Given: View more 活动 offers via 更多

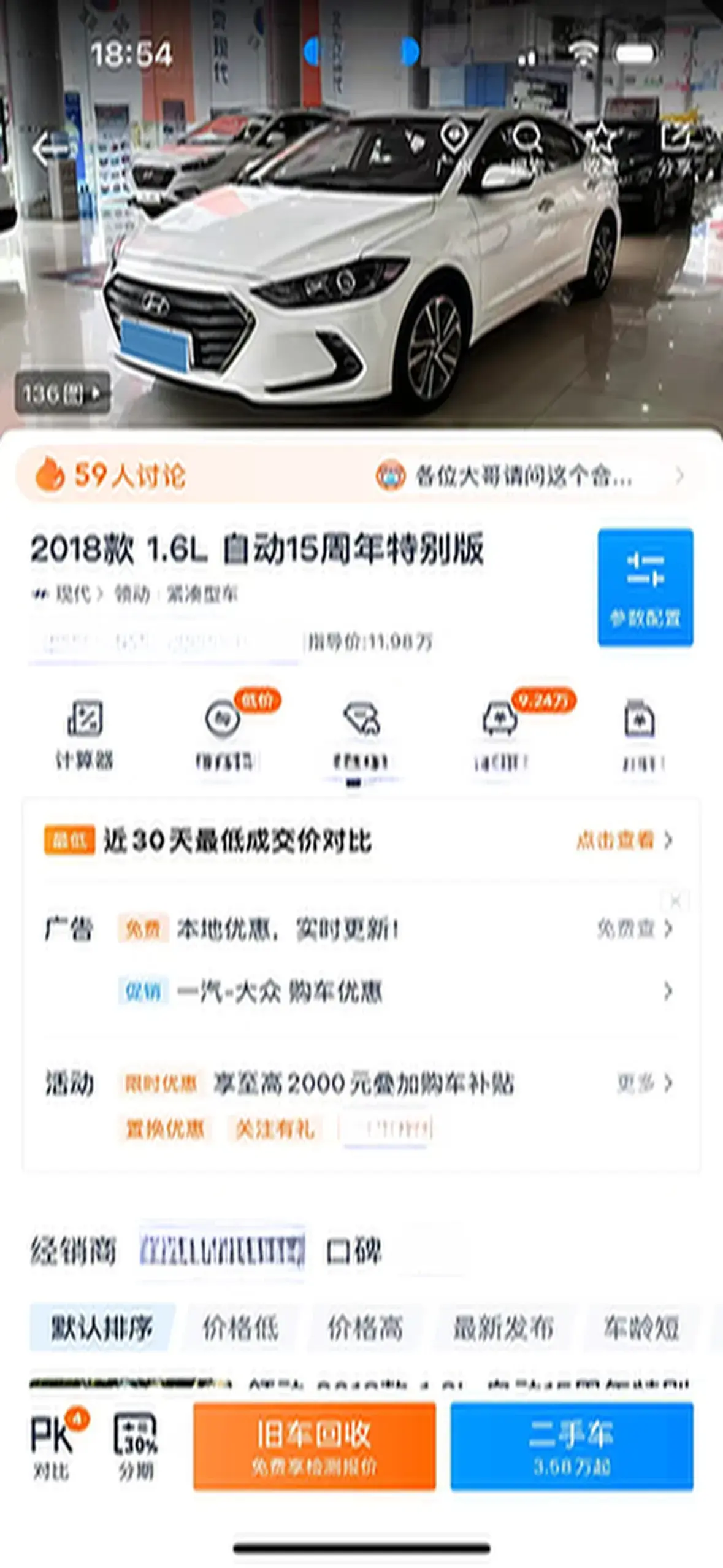Looking at the screenshot, I should point(644,1084).
